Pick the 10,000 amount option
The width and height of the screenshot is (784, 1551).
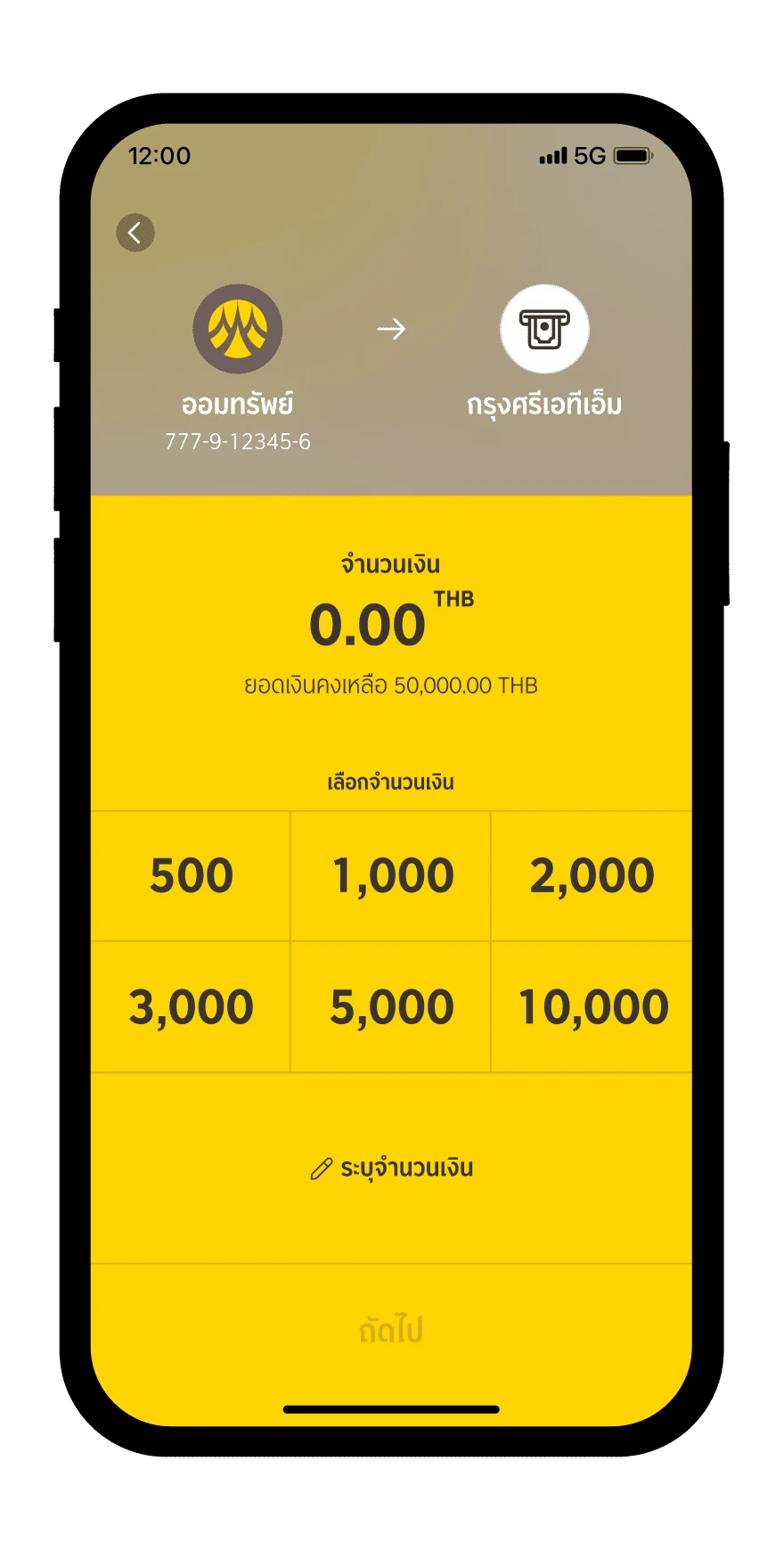[x=592, y=1007]
